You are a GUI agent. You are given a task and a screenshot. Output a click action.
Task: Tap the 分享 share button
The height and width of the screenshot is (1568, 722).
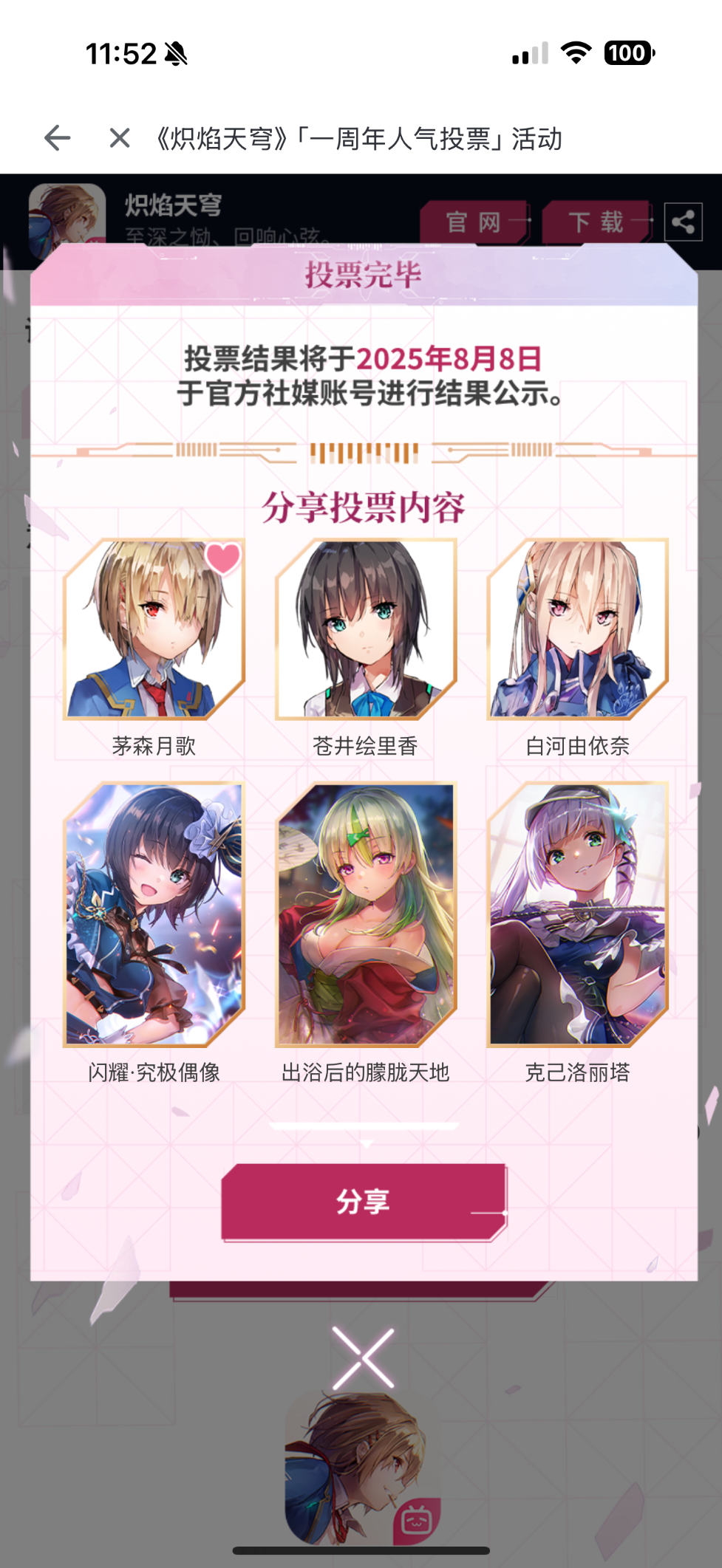364,1202
